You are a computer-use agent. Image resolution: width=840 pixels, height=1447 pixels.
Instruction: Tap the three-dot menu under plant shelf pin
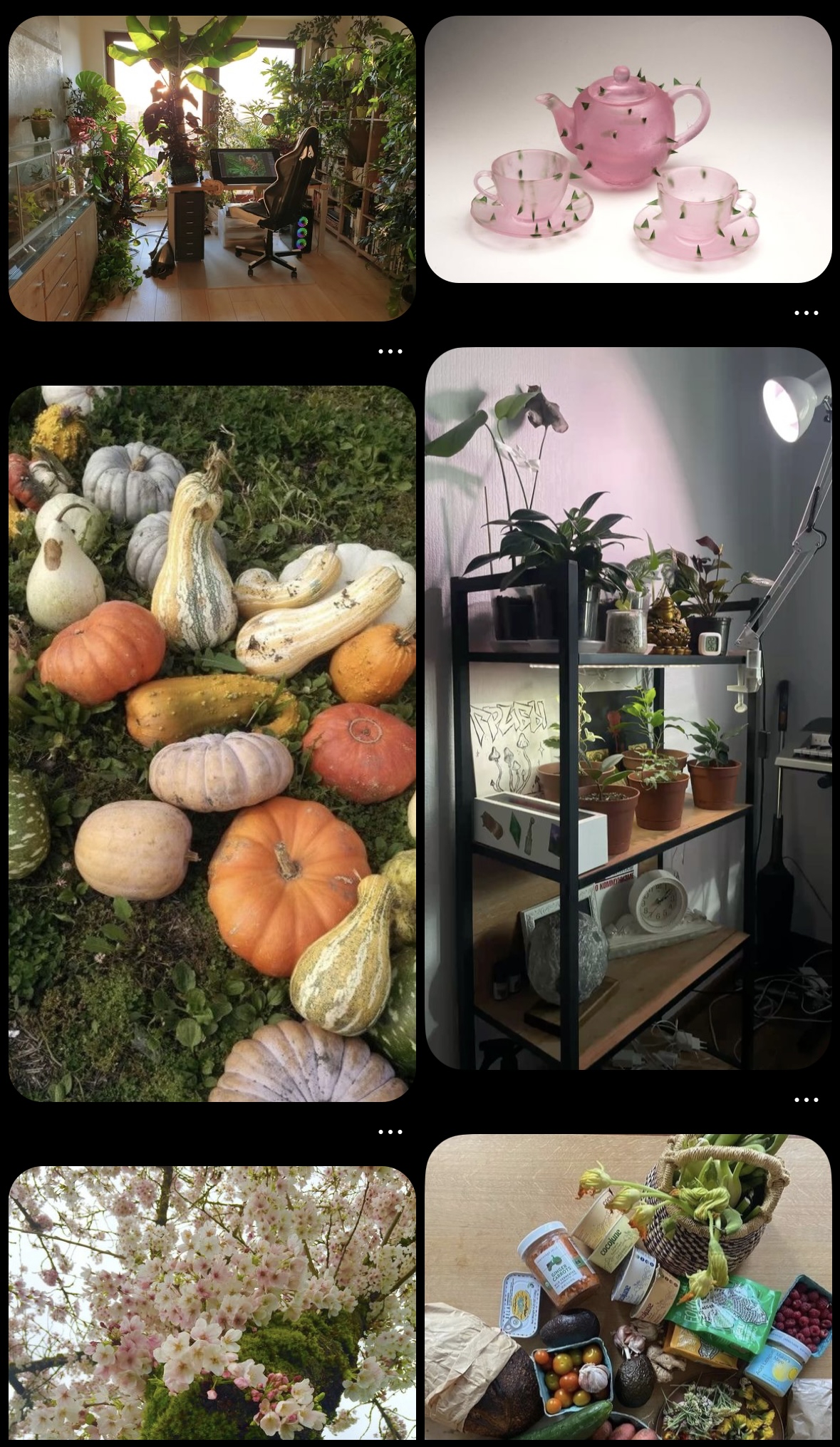(x=806, y=1100)
